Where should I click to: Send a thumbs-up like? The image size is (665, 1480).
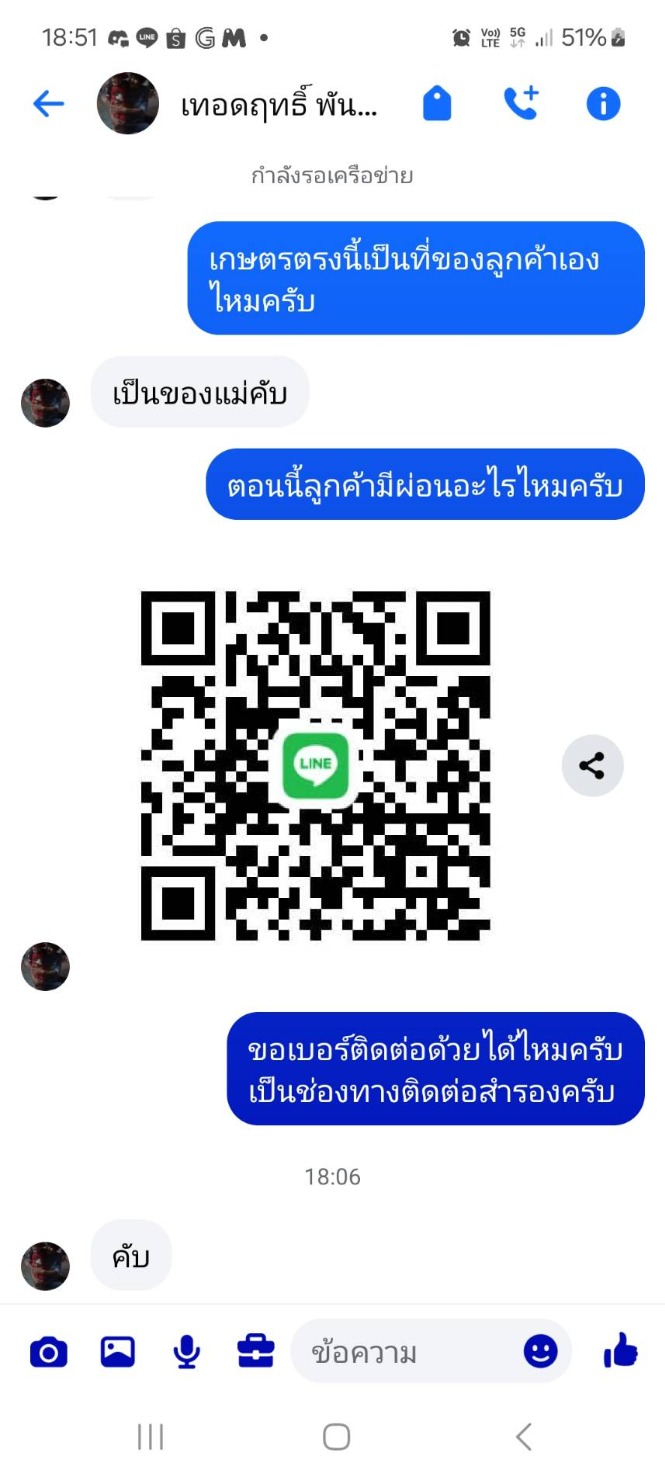(x=620, y=1353)
